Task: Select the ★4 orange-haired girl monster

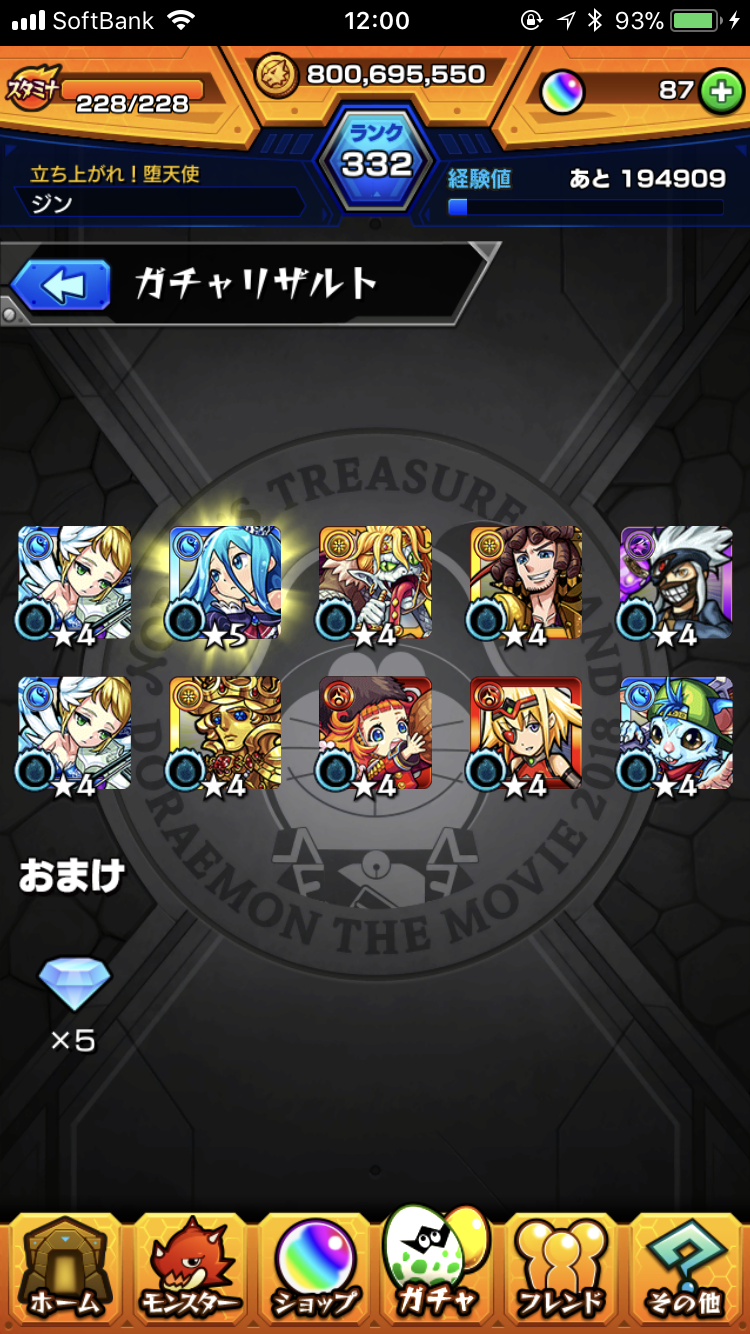Action: (375, 734)
